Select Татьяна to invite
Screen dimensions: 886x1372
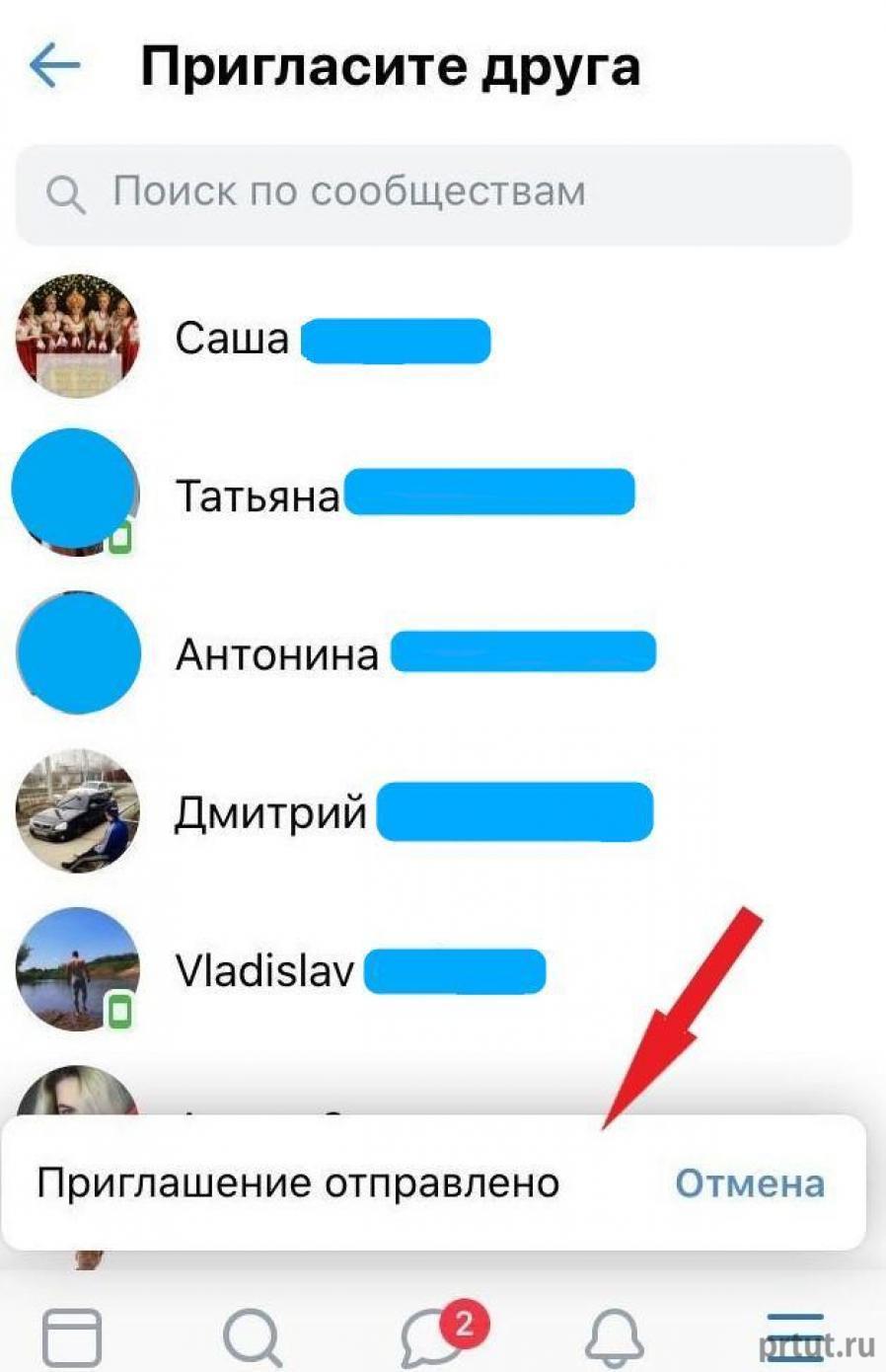[x=257, y=494]
